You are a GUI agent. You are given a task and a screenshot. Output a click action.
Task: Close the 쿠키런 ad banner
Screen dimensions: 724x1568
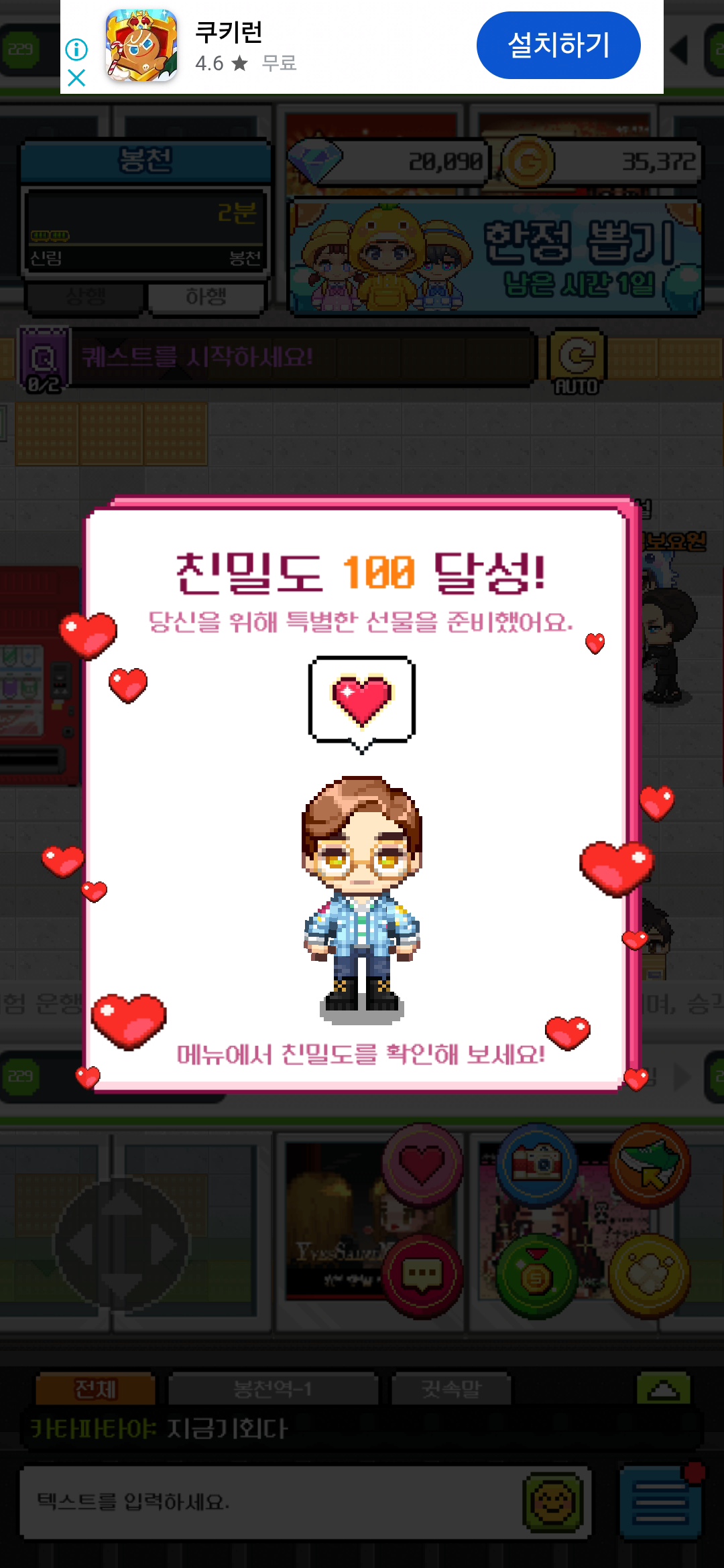[x=76, y=78]
